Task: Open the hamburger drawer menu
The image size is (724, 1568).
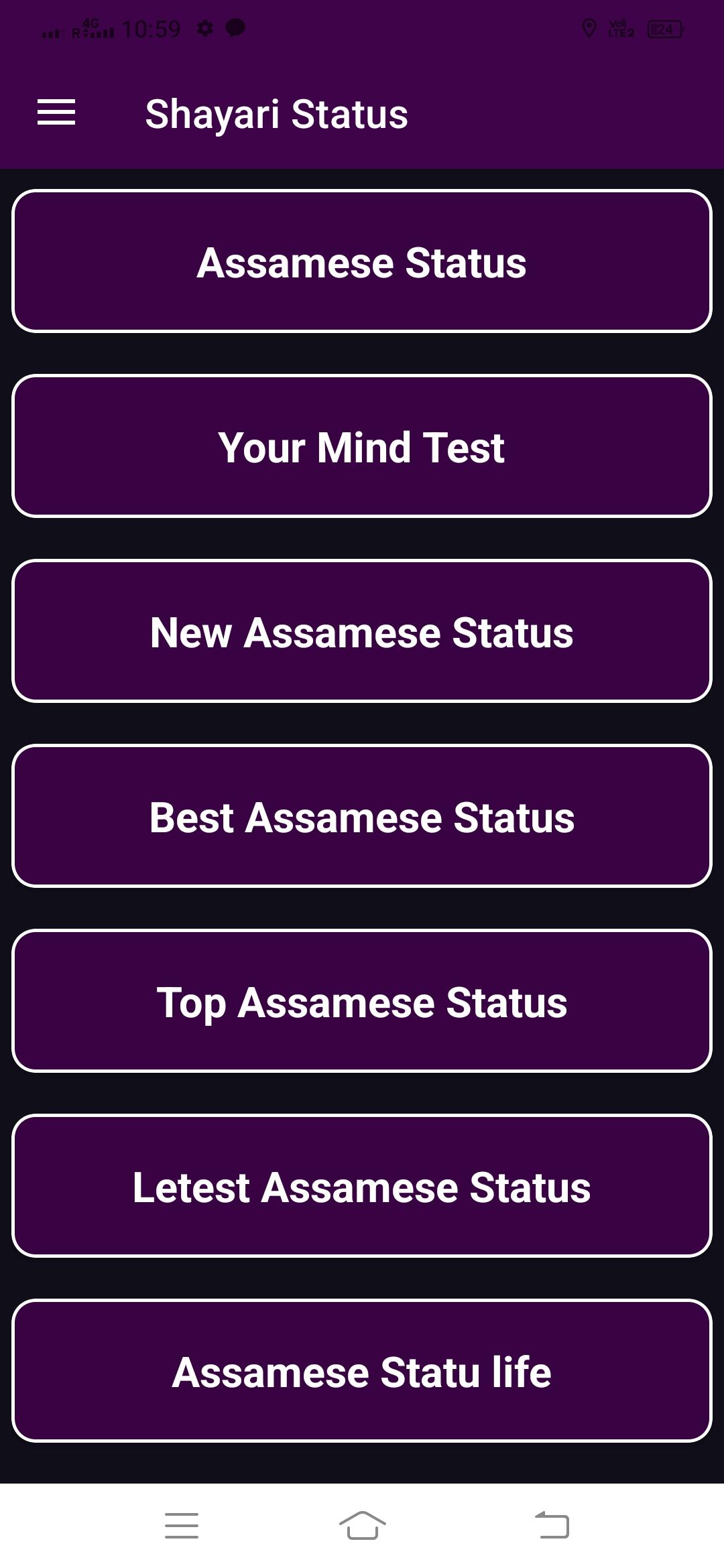Action: [56, 113]
